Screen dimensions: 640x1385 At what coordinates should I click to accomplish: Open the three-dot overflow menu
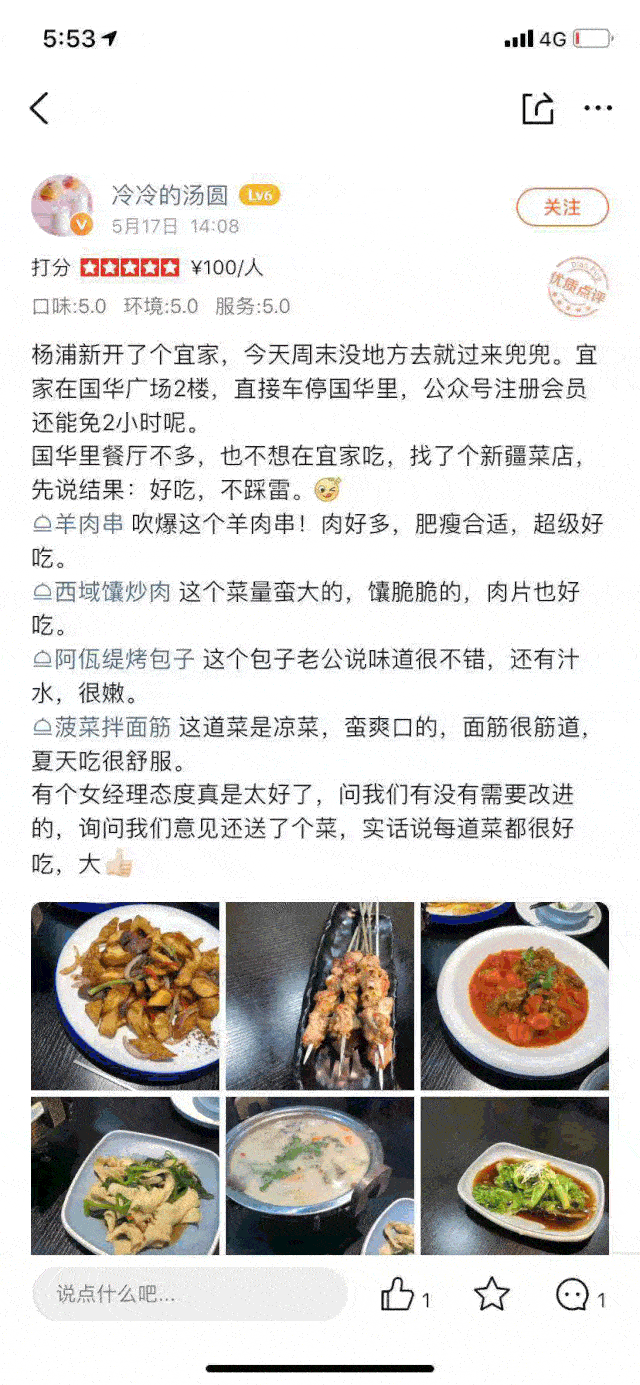tap(598, 108)
